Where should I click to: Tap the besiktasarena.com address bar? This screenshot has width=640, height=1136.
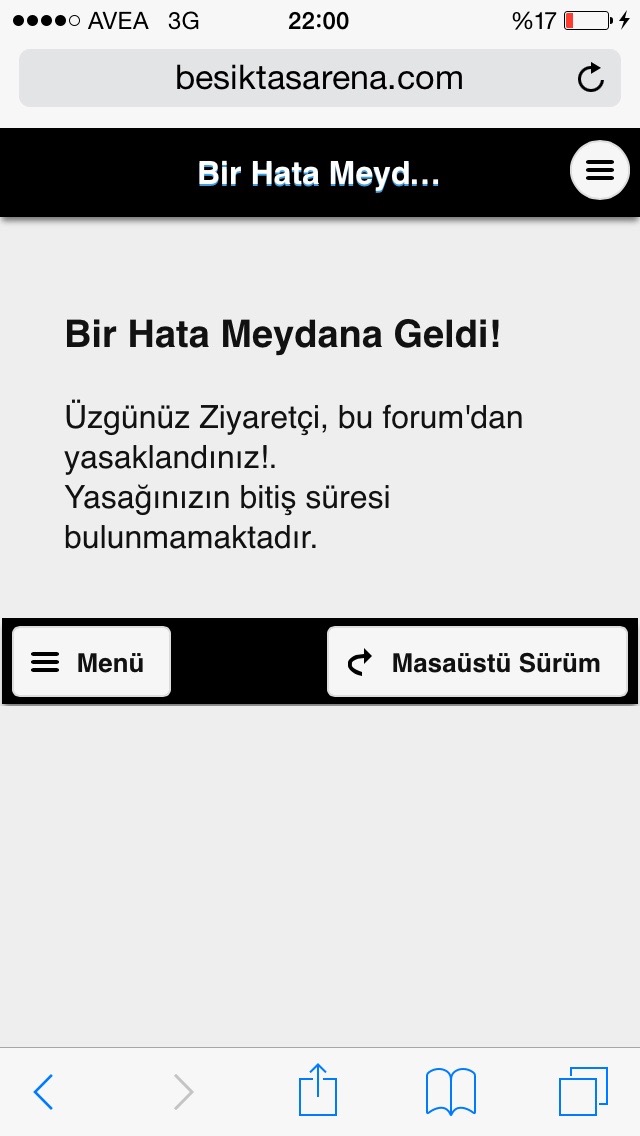320,78
